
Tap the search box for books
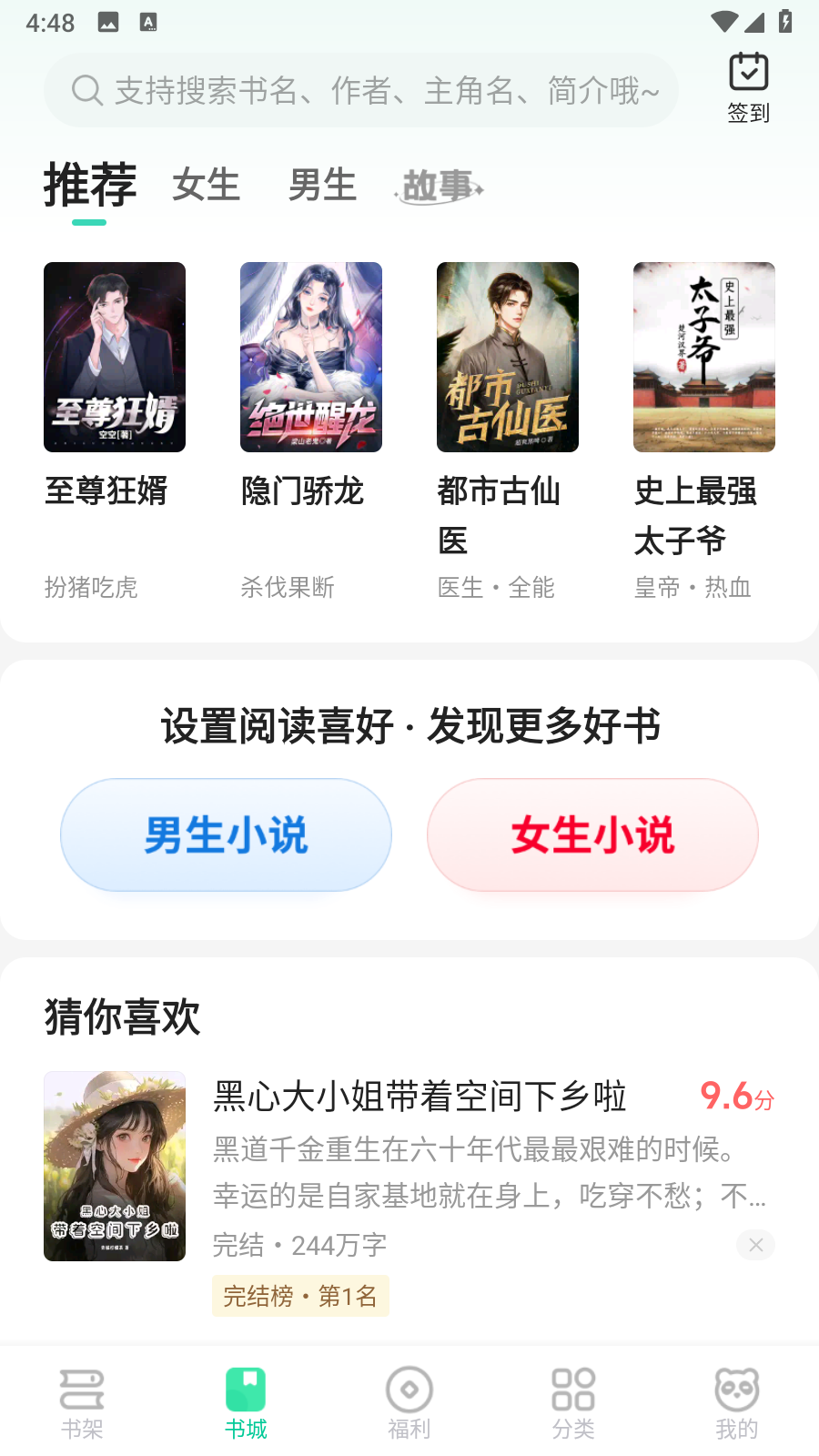[x=361, y=90]
